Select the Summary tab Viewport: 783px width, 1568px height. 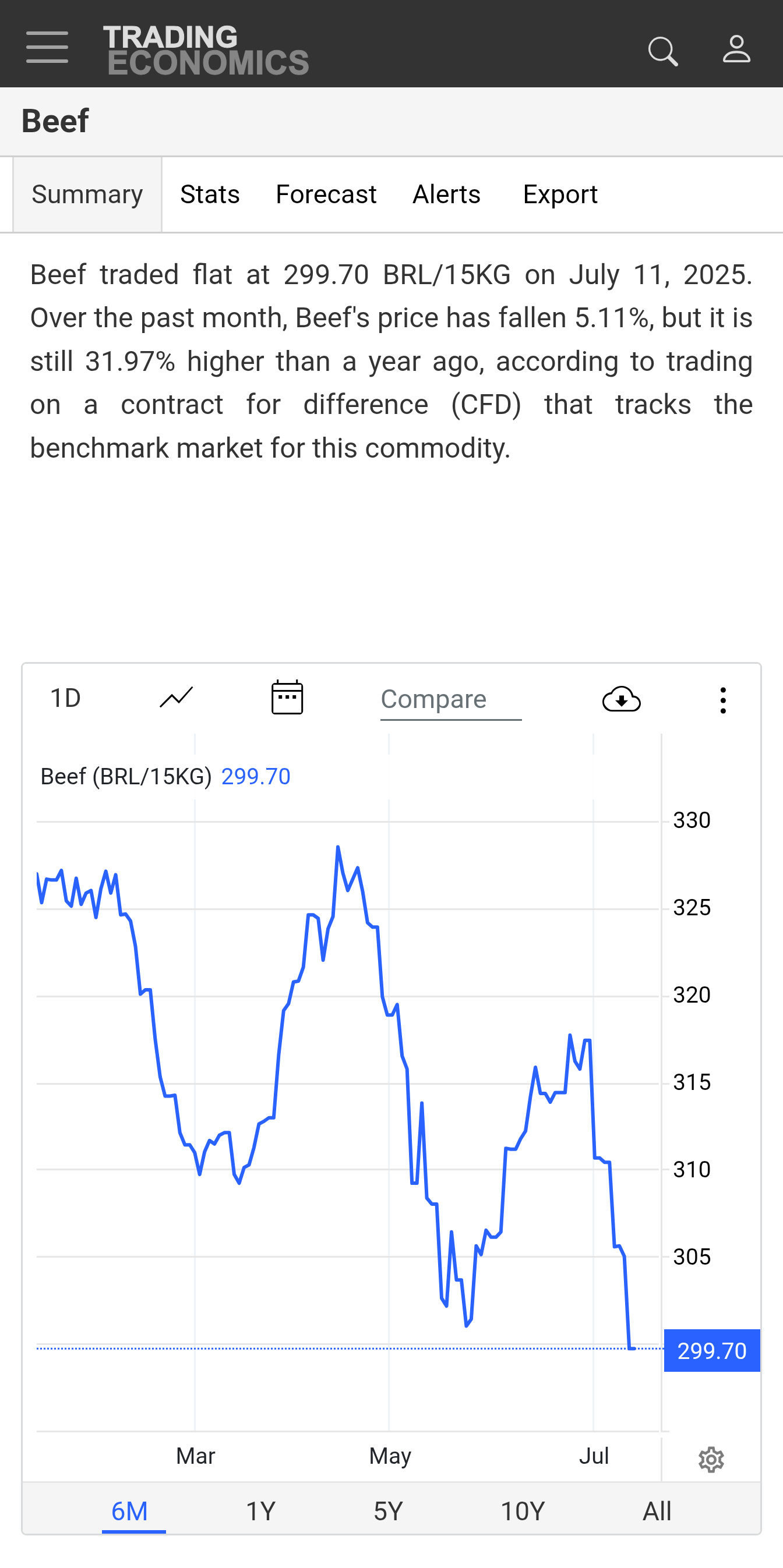87,195
